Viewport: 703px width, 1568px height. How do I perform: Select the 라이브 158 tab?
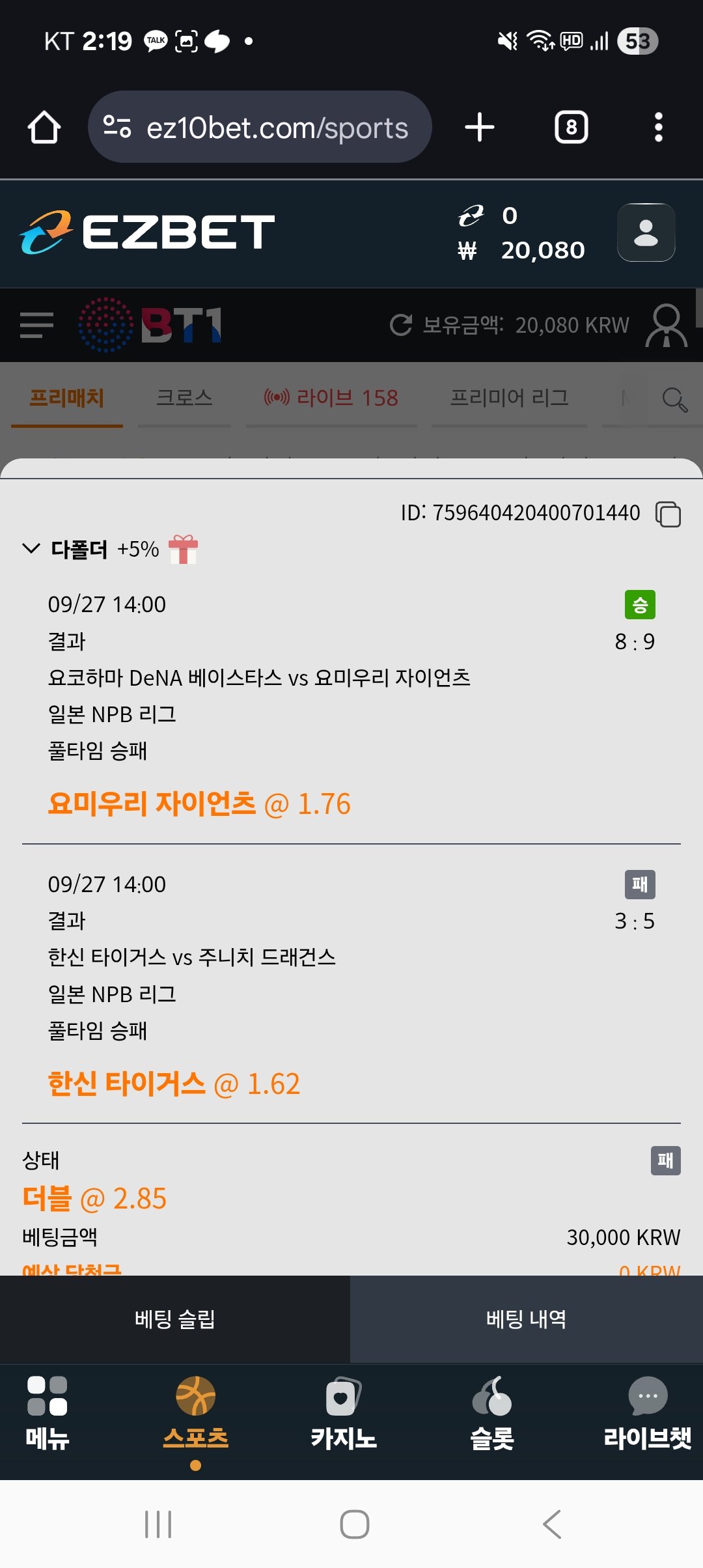click(x=331, y=398)
